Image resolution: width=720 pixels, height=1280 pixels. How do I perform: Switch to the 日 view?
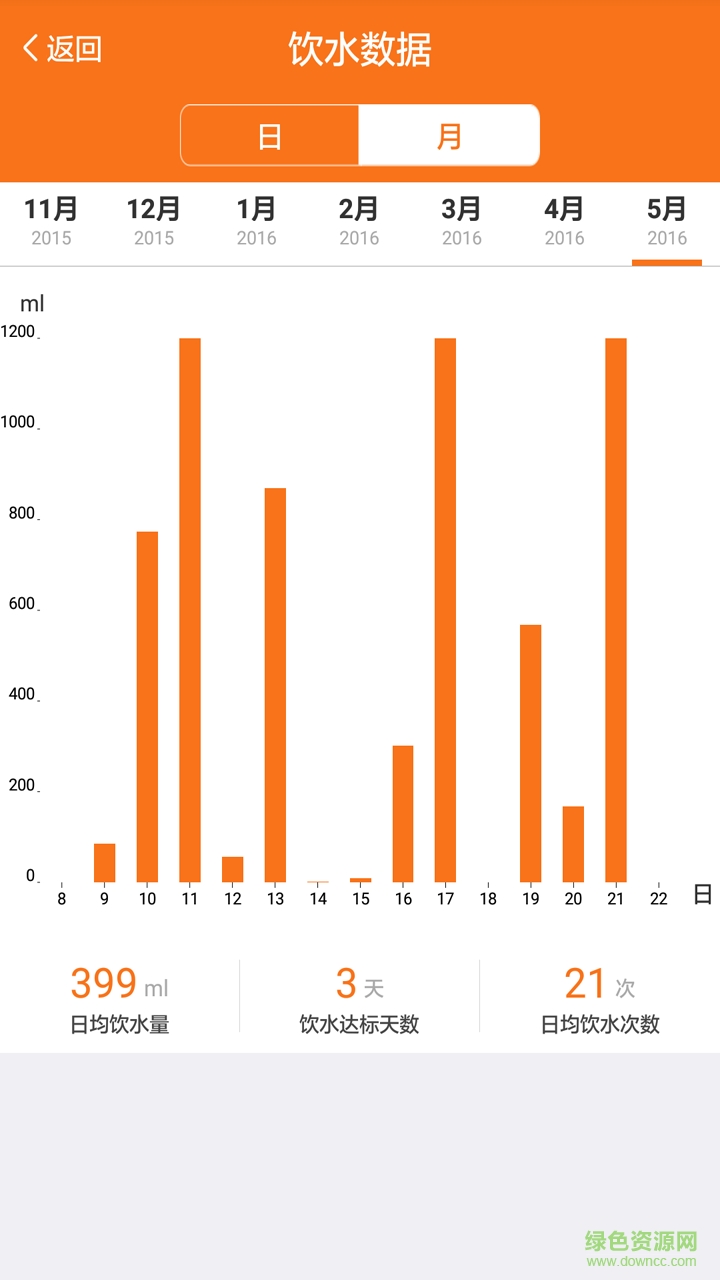(270, 136)
